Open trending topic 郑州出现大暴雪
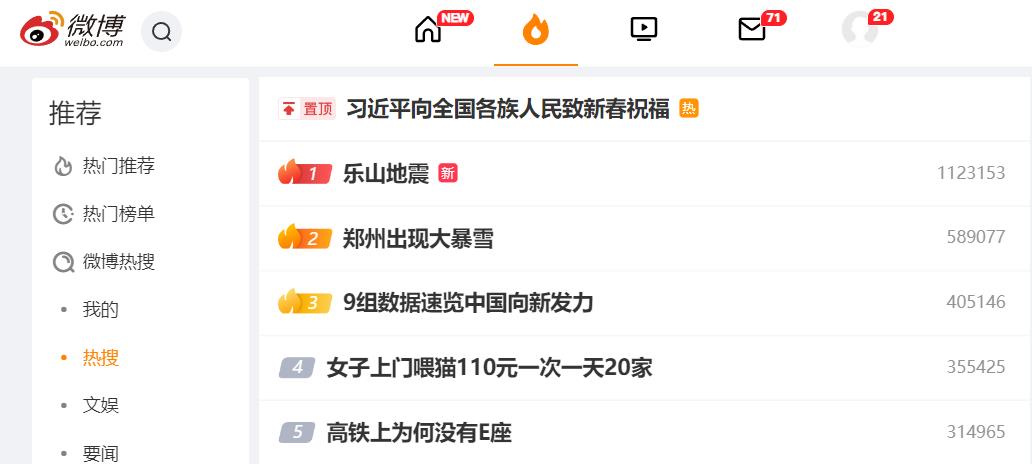The width and height of the screenshot is (1032, 464). [x=417, y=238]
